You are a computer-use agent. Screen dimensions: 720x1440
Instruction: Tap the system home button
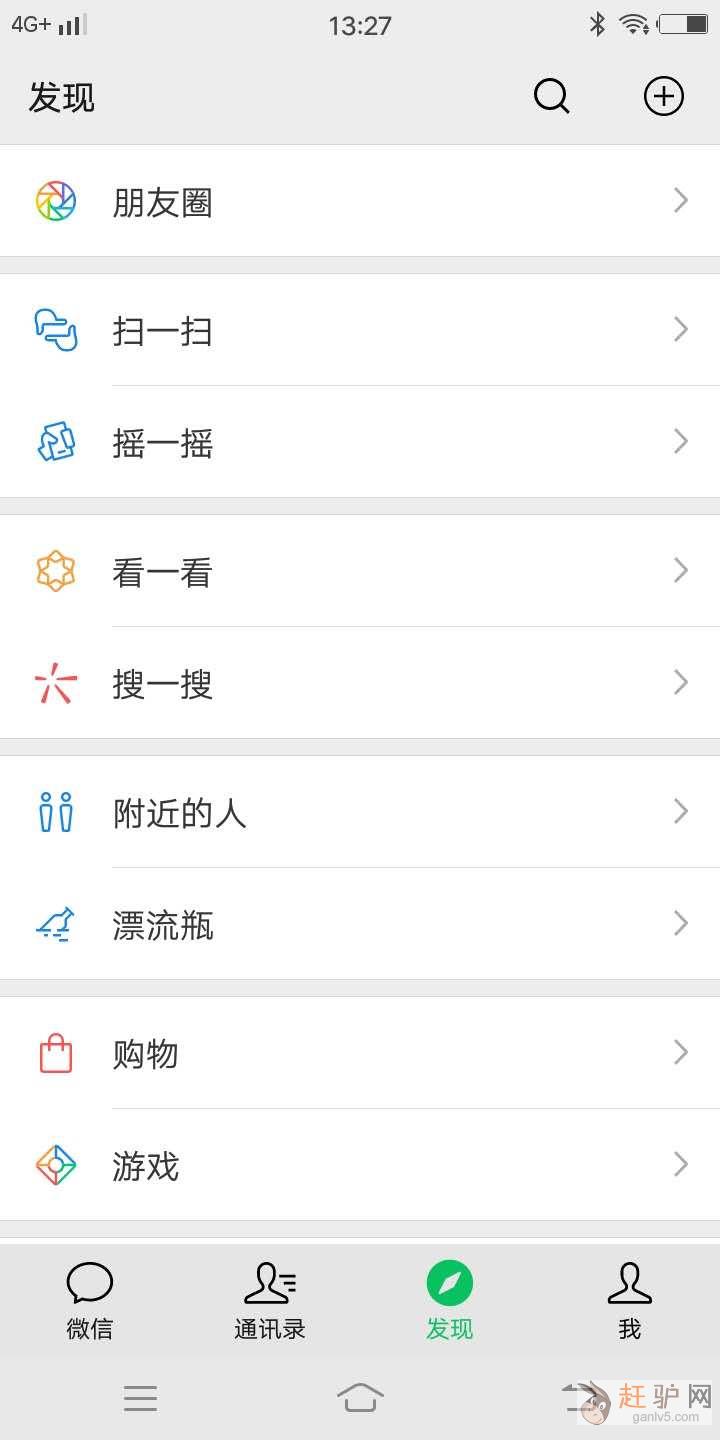coord(360,1396)
